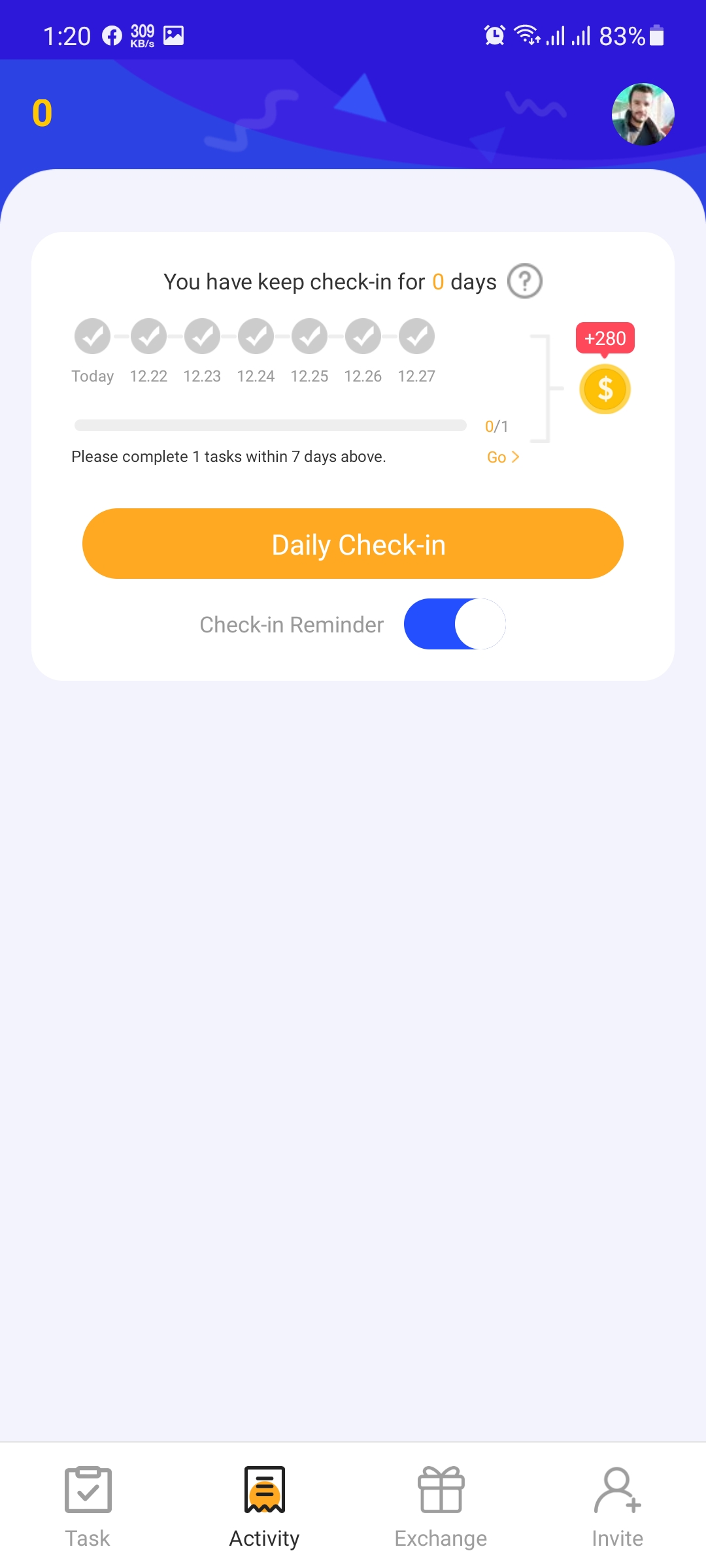Tap the Daily Check-in button
This screenshot has height=1568, width=706.
pyautogui.click(x=353, y=544)
